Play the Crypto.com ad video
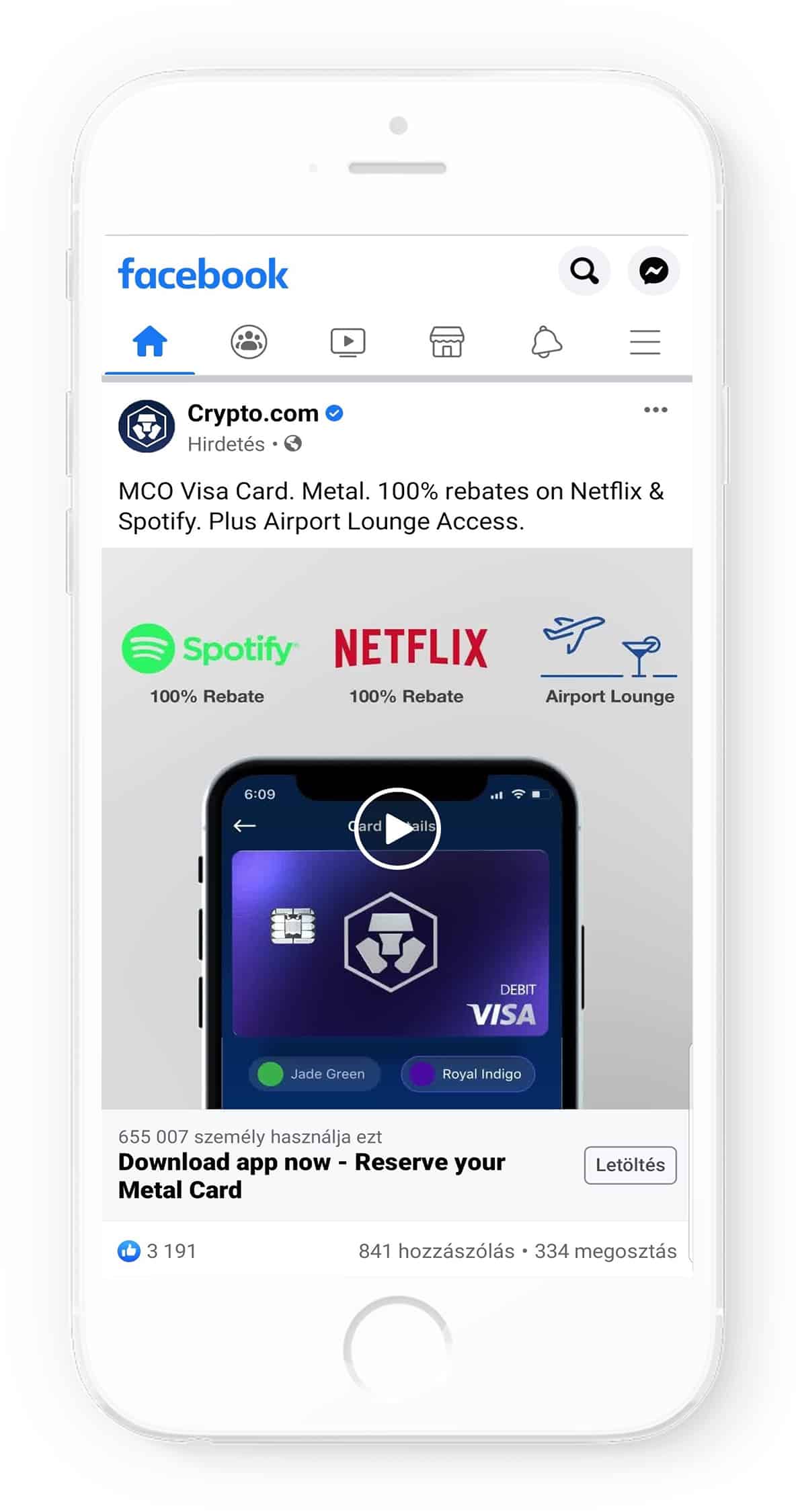Image resolution: width=796 pixels, height=1512 pixels. pos(397,829)
